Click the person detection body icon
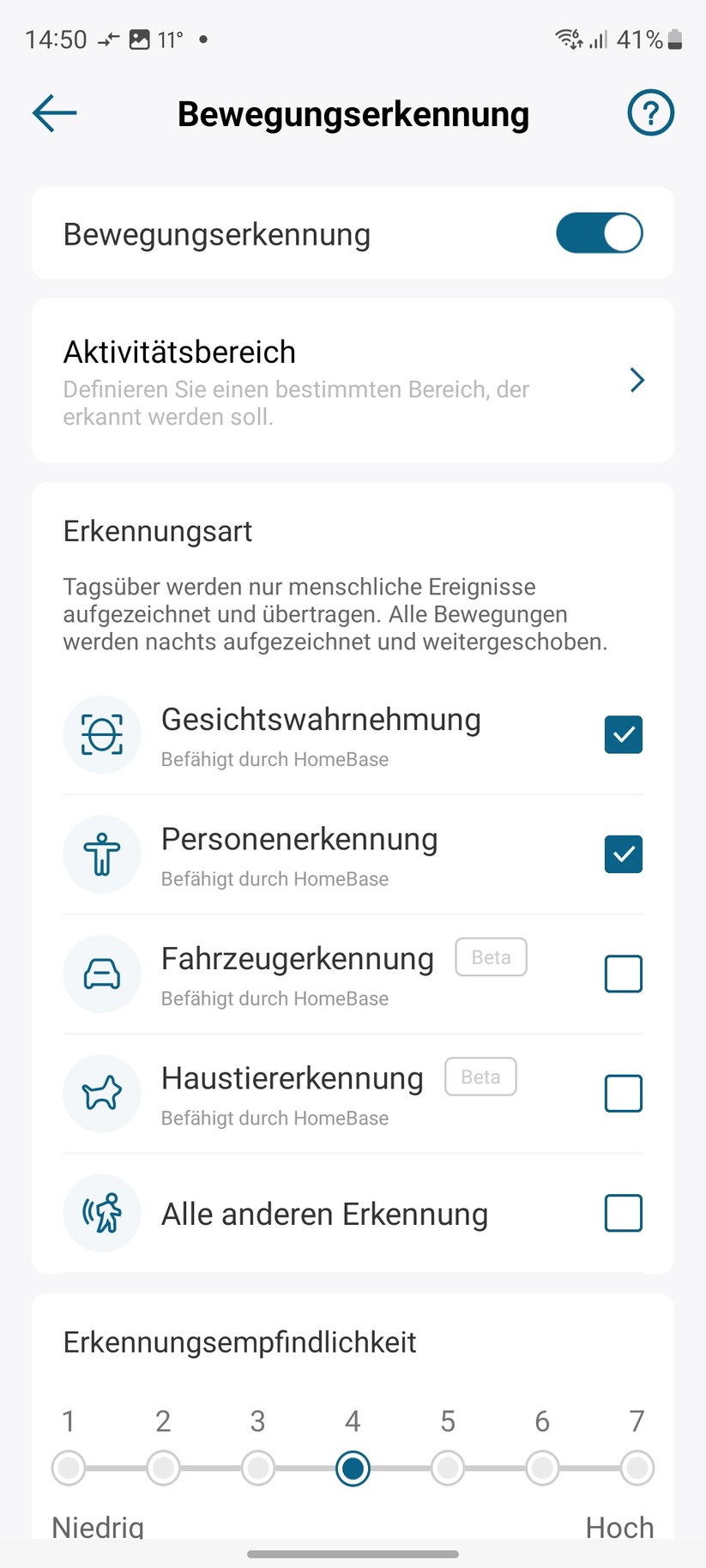 tap(102, 854)
